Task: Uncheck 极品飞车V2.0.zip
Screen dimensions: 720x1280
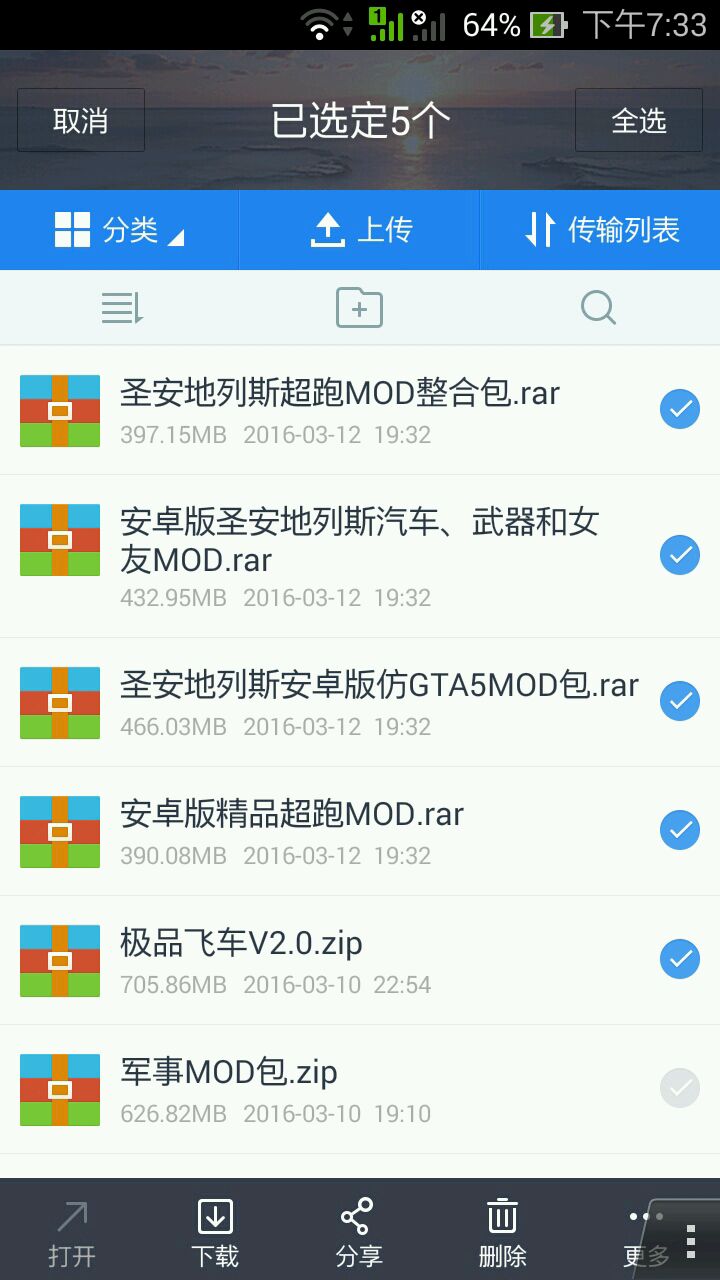Action: pyautogui.click(x=680, y=959)
